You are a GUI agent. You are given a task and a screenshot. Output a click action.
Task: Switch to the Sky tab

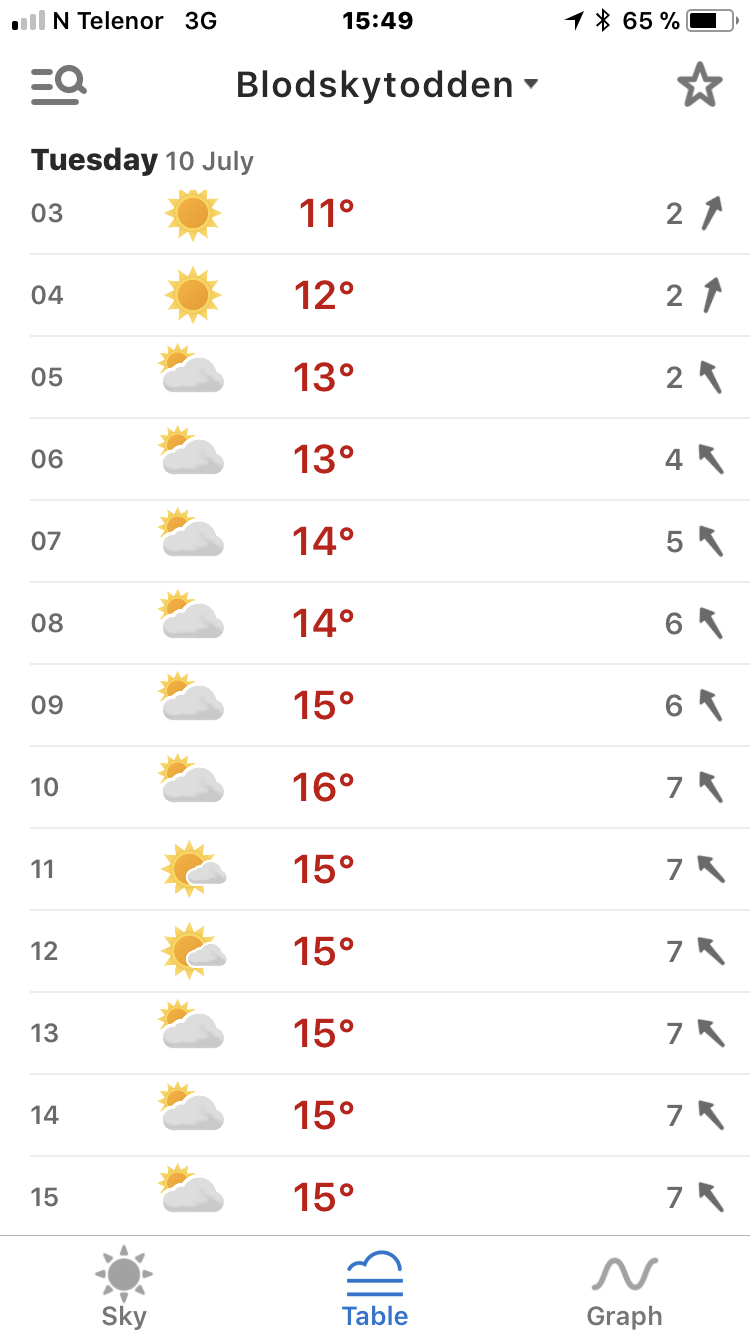[x=124, y=1286]
